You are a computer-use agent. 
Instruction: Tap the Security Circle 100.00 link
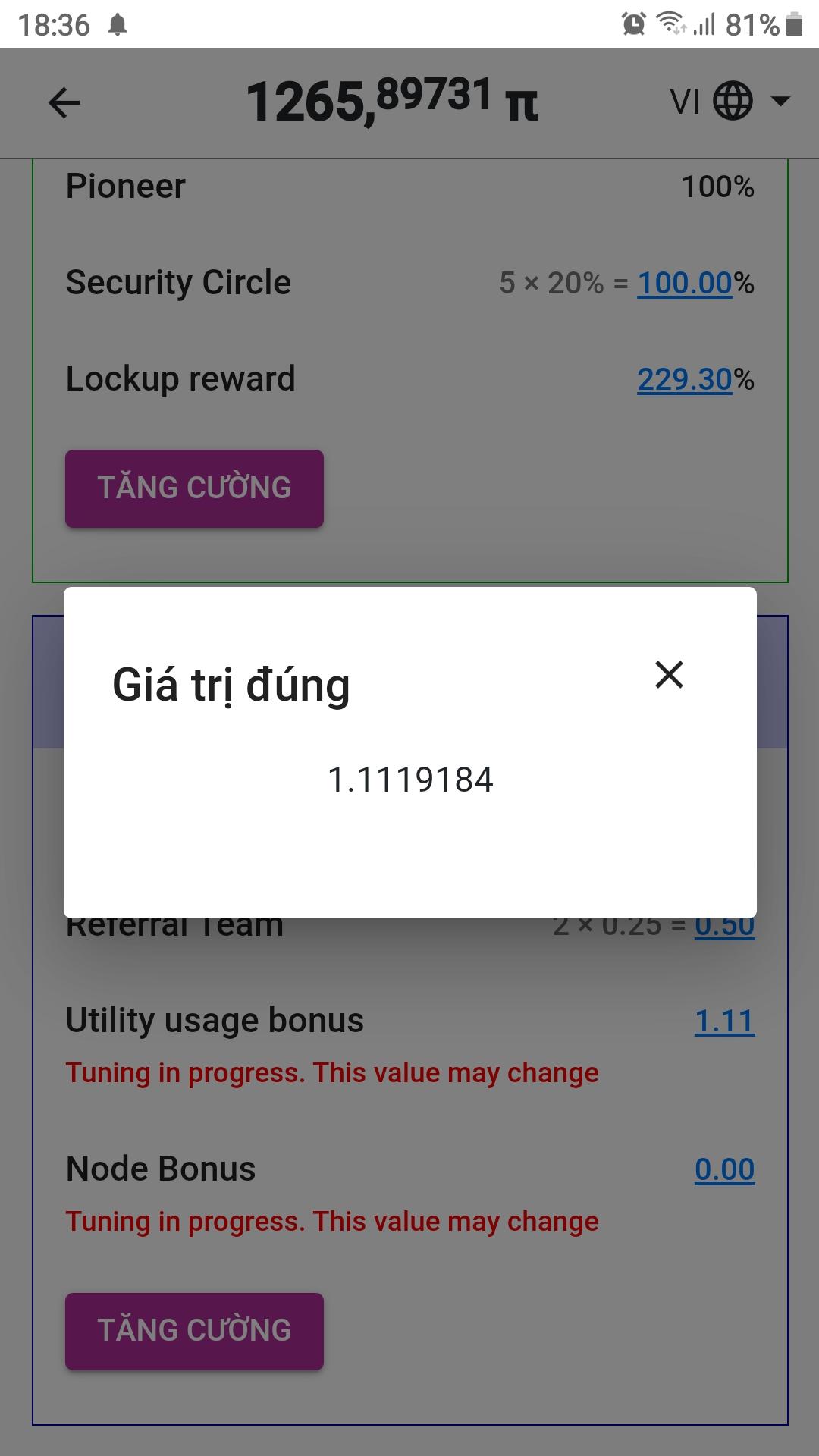pyautogui.click(x=684, y=283)
